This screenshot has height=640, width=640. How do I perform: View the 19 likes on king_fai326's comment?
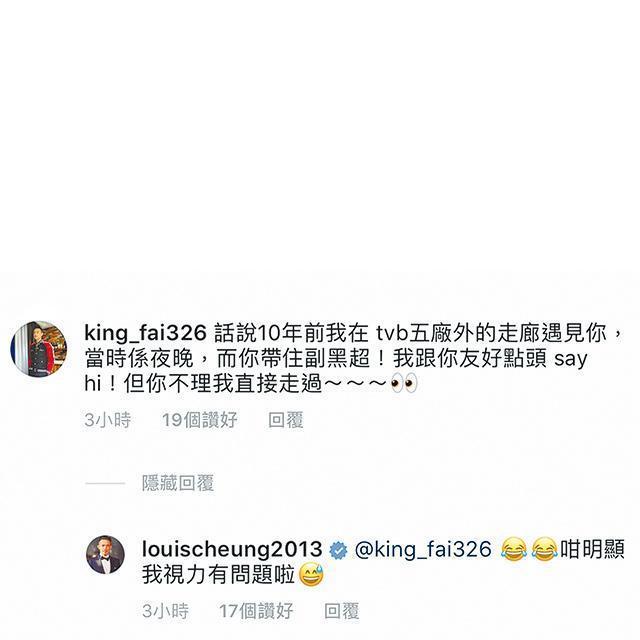[x=199, y=421]
